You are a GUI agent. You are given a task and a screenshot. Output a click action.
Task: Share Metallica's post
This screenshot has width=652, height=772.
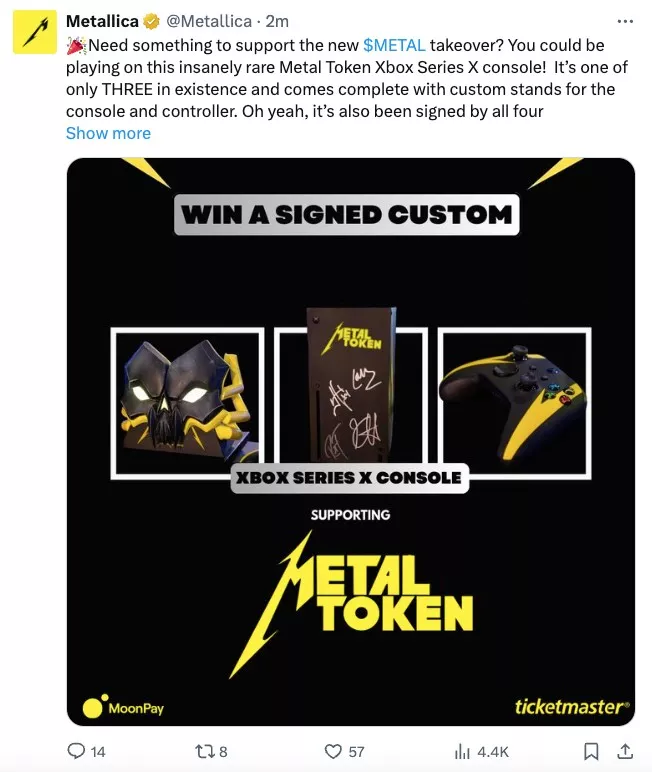click(625, 751)
